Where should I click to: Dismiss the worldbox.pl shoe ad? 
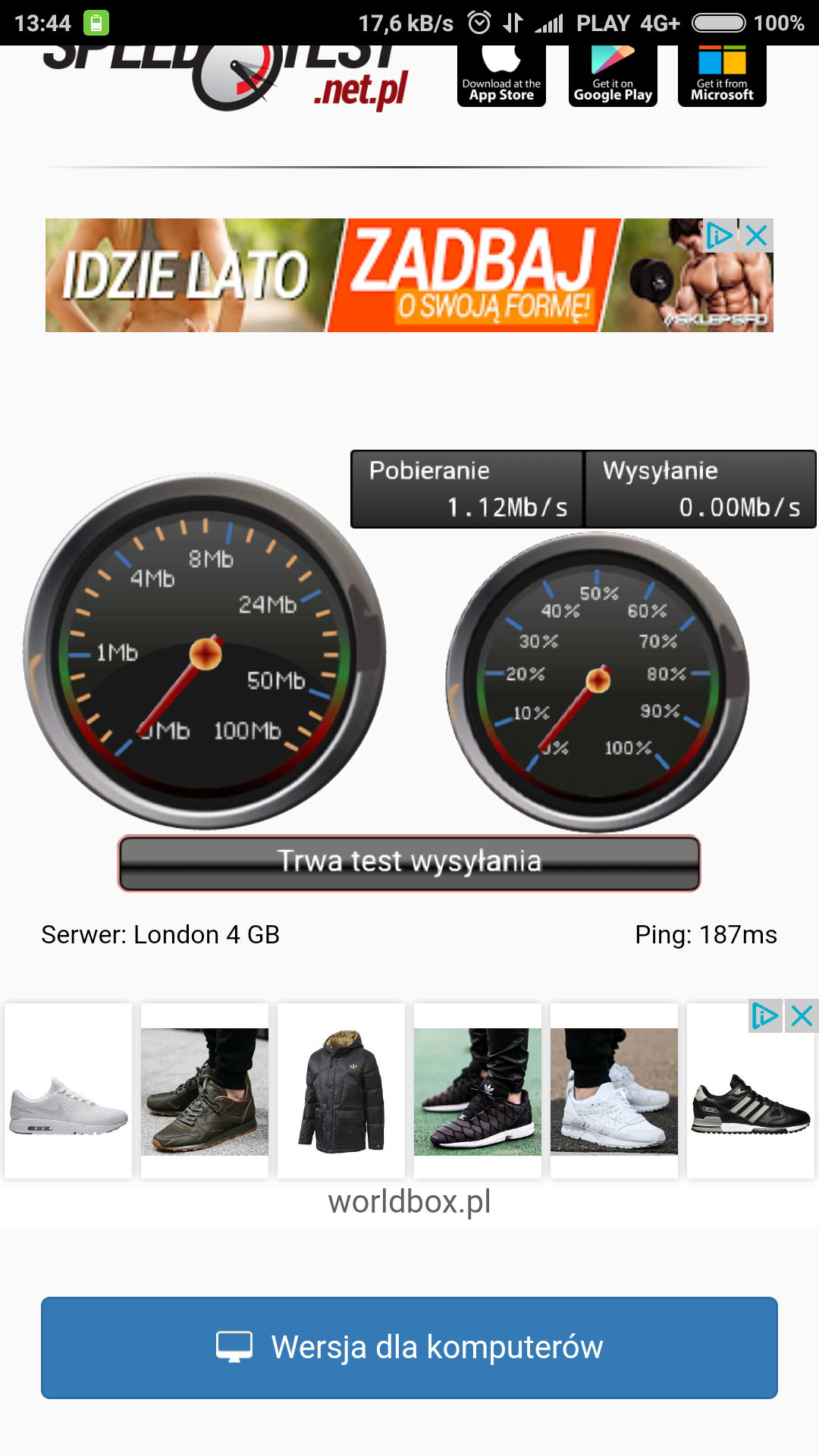click(x=802, y=1015)
